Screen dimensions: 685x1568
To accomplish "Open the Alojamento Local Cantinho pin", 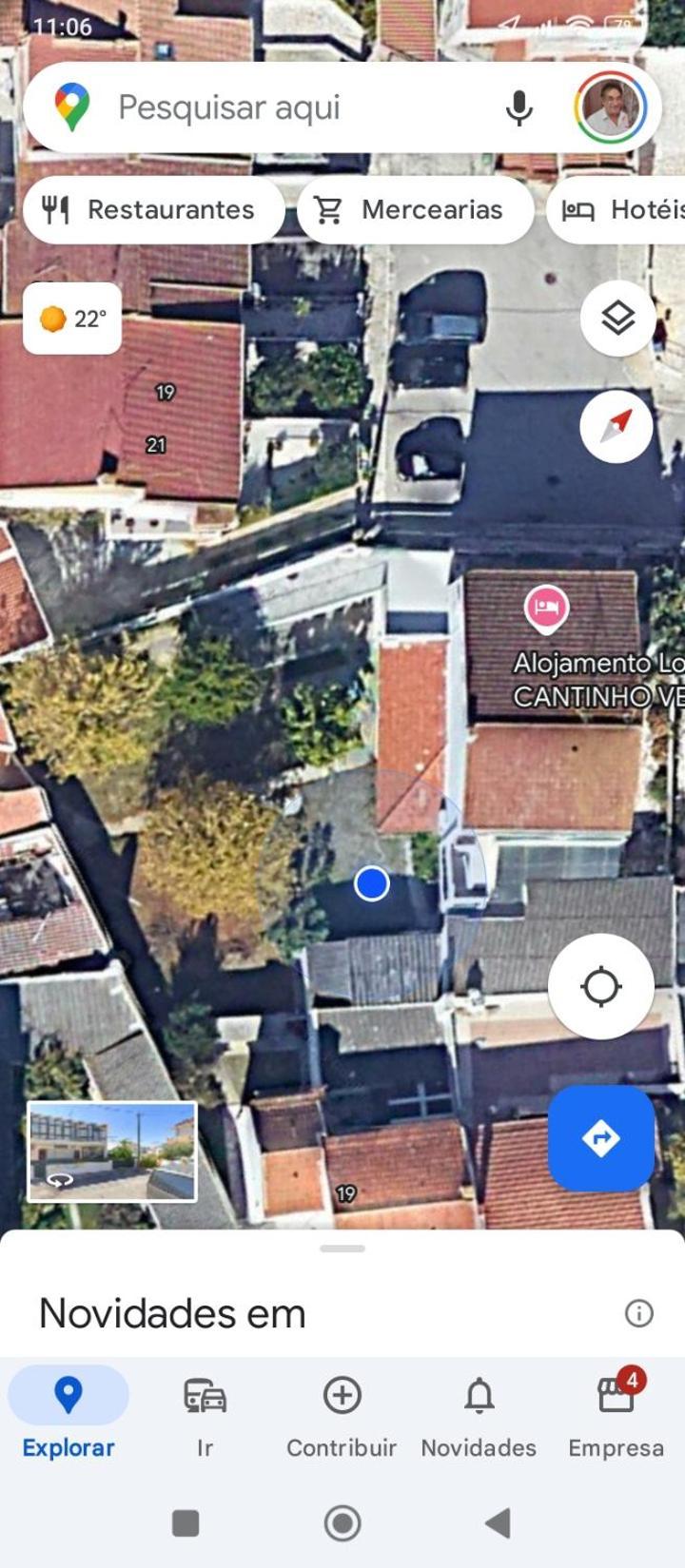I will (546, 609).
